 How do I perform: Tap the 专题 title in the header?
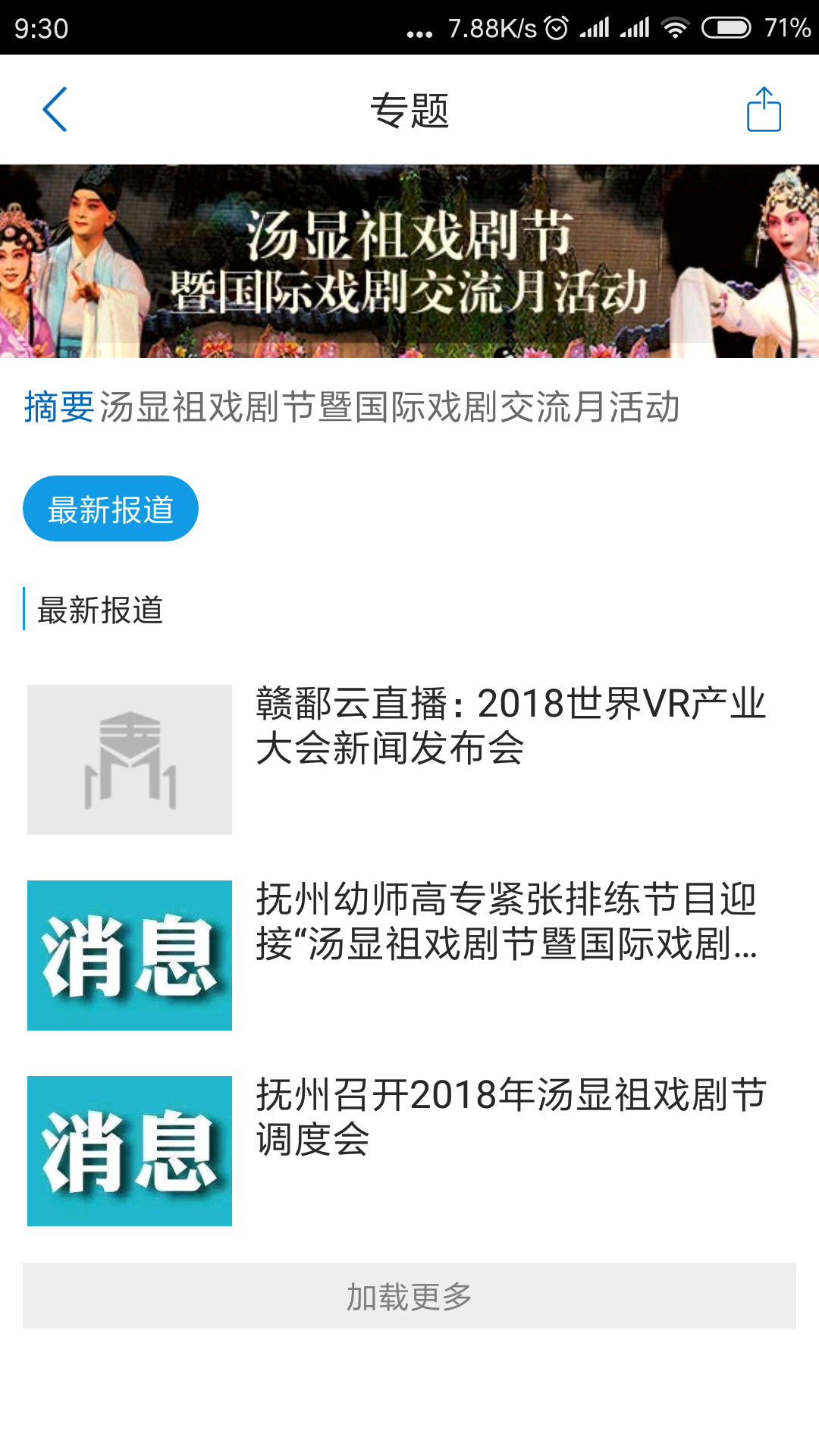[x=409, y=110]
